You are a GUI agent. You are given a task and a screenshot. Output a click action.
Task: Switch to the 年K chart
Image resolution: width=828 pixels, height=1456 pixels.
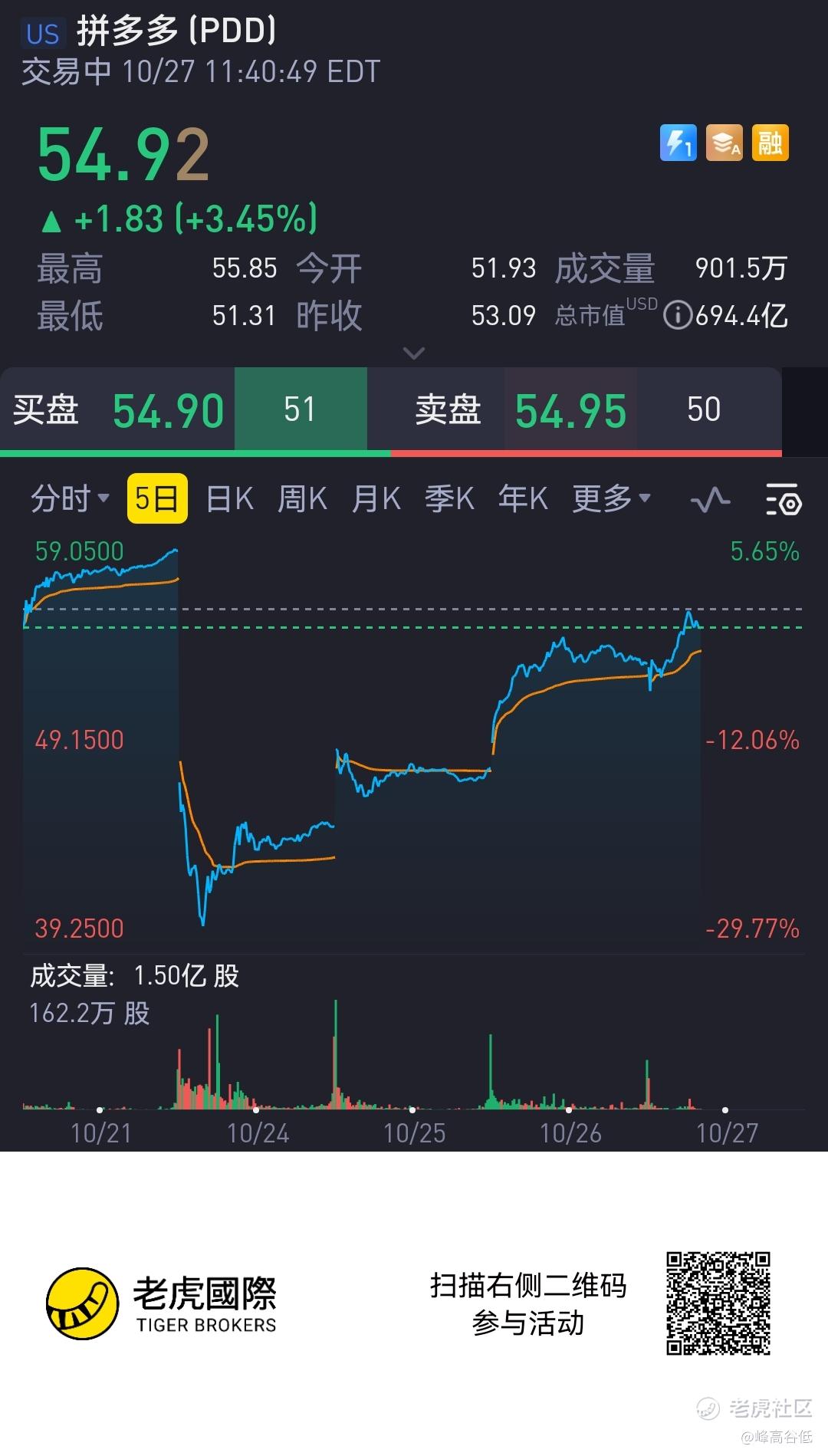[523, 499]
